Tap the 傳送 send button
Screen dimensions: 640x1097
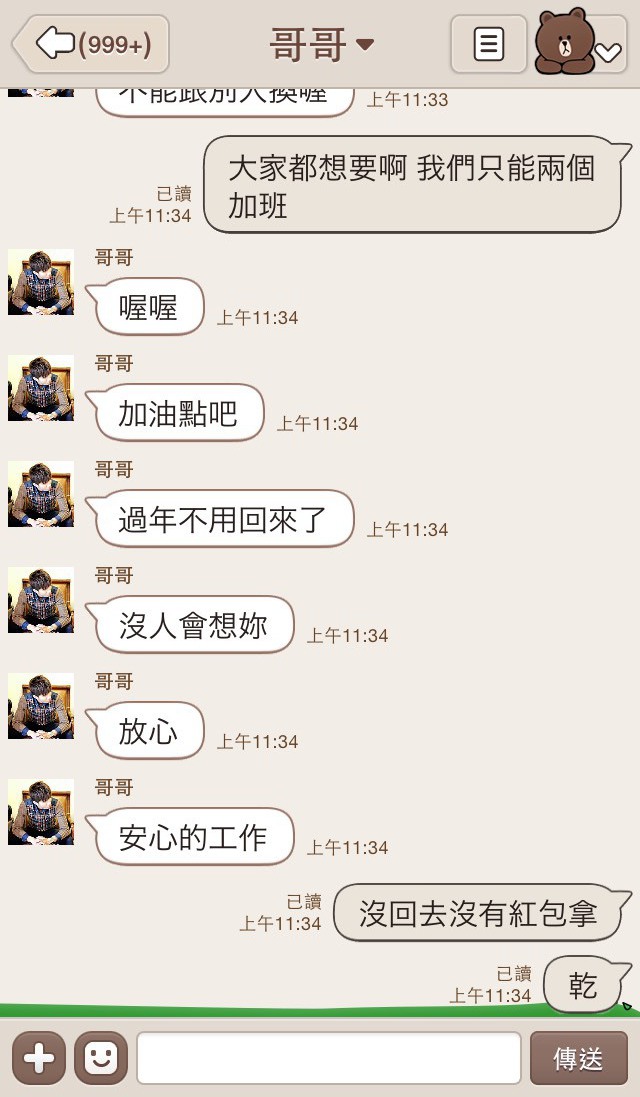[x=578, y=1058]
